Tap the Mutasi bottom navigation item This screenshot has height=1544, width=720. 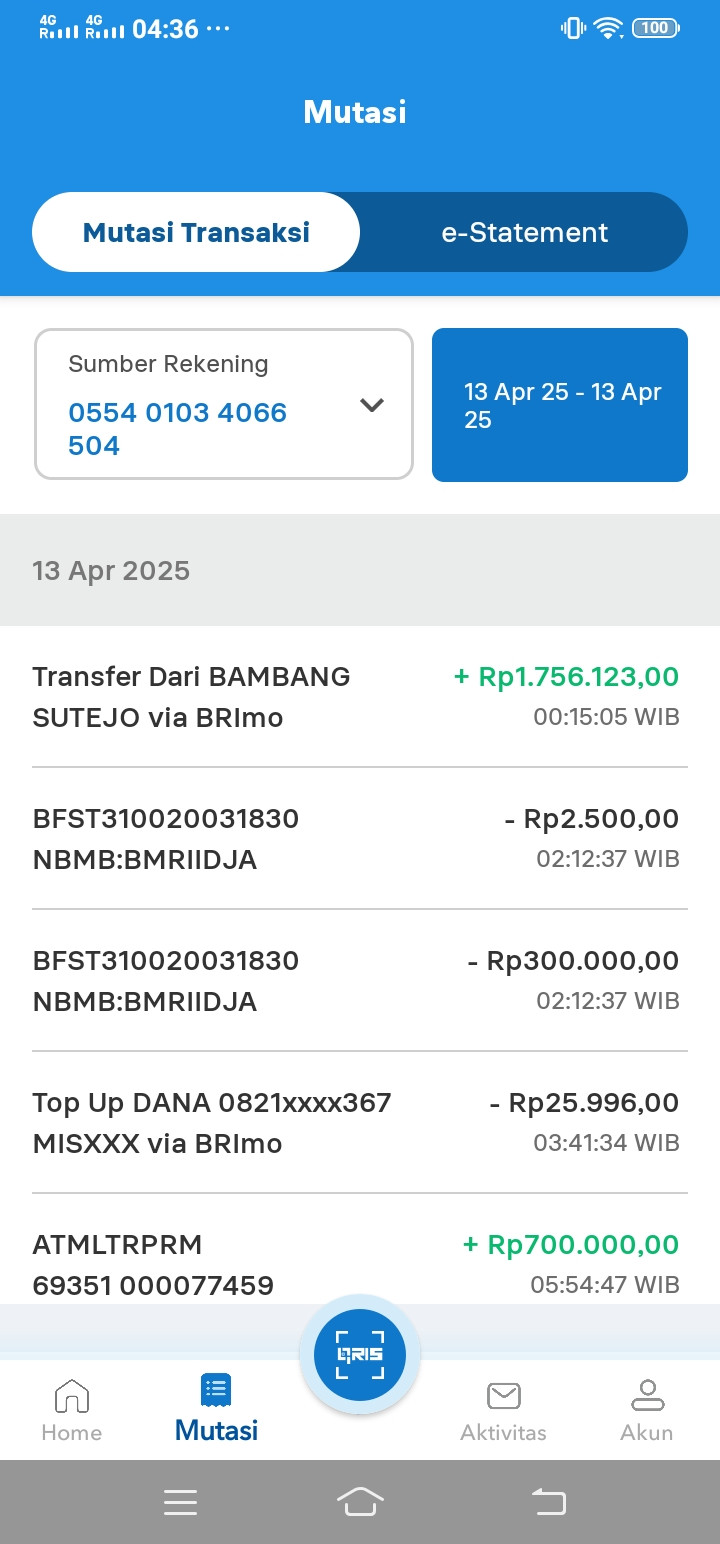tap(216, 1410)
